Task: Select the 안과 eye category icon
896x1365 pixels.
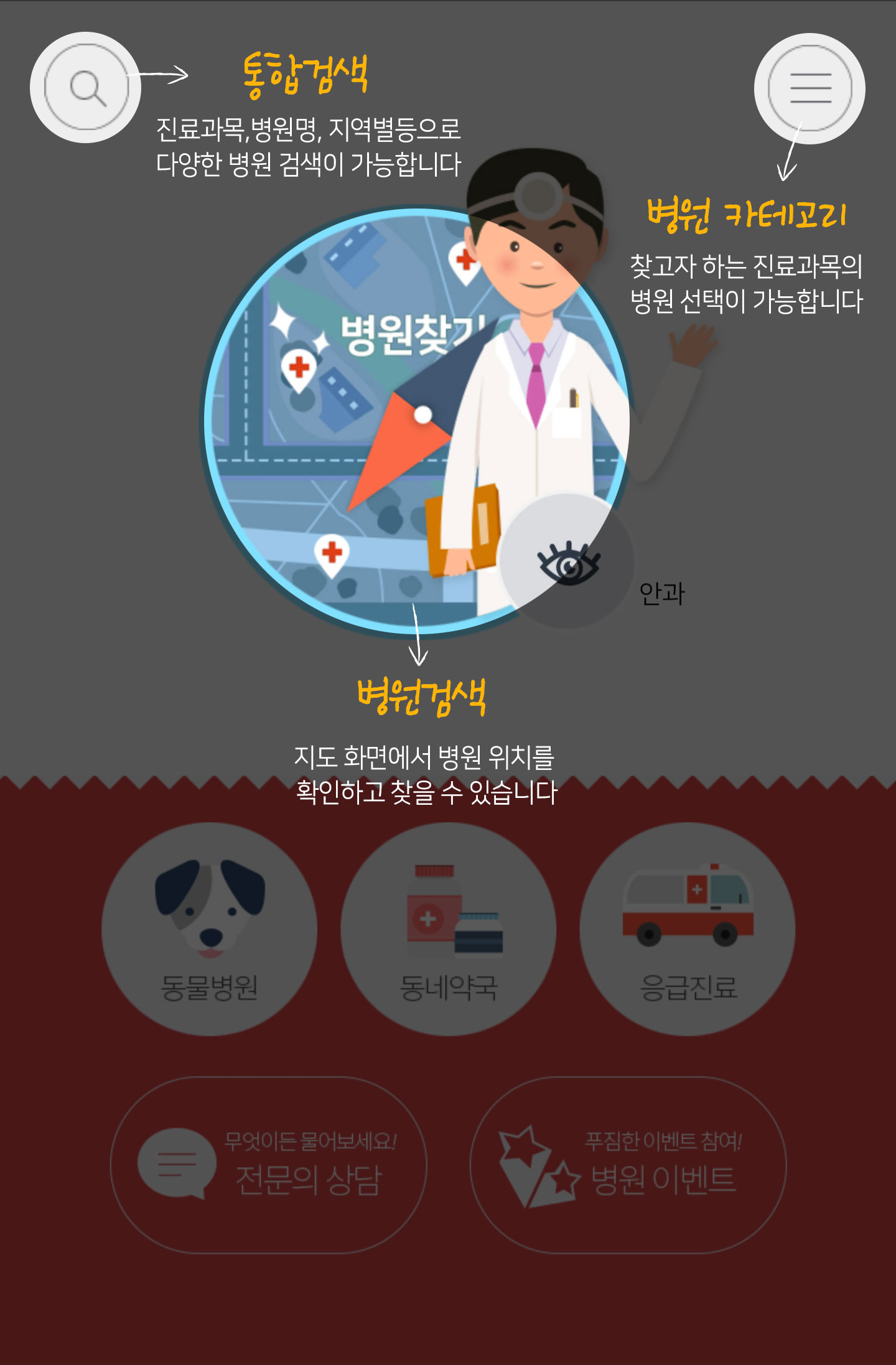Action: tap(567, 561)
